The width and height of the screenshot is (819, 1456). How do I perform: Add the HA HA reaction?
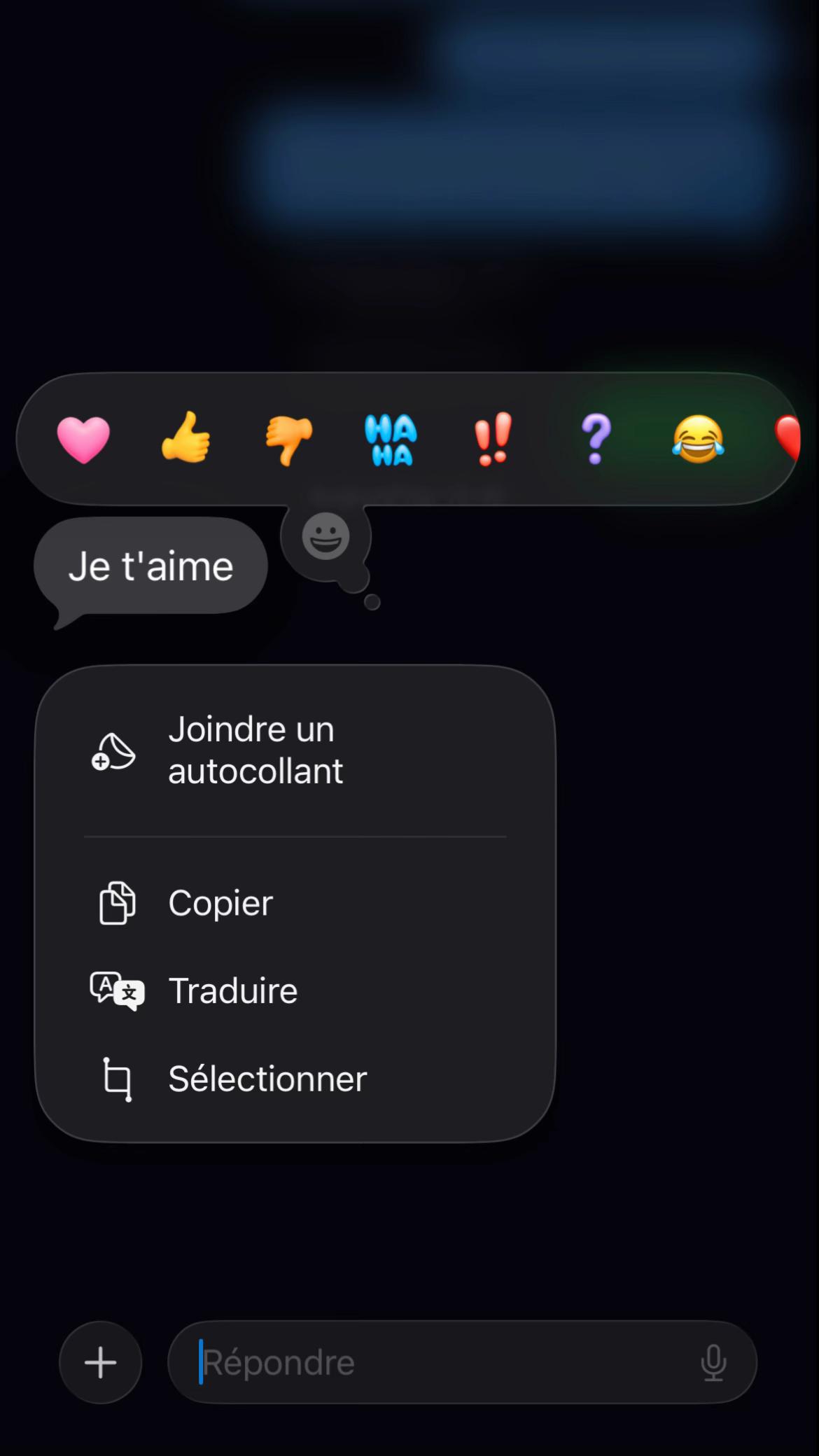tap(391, 440)
